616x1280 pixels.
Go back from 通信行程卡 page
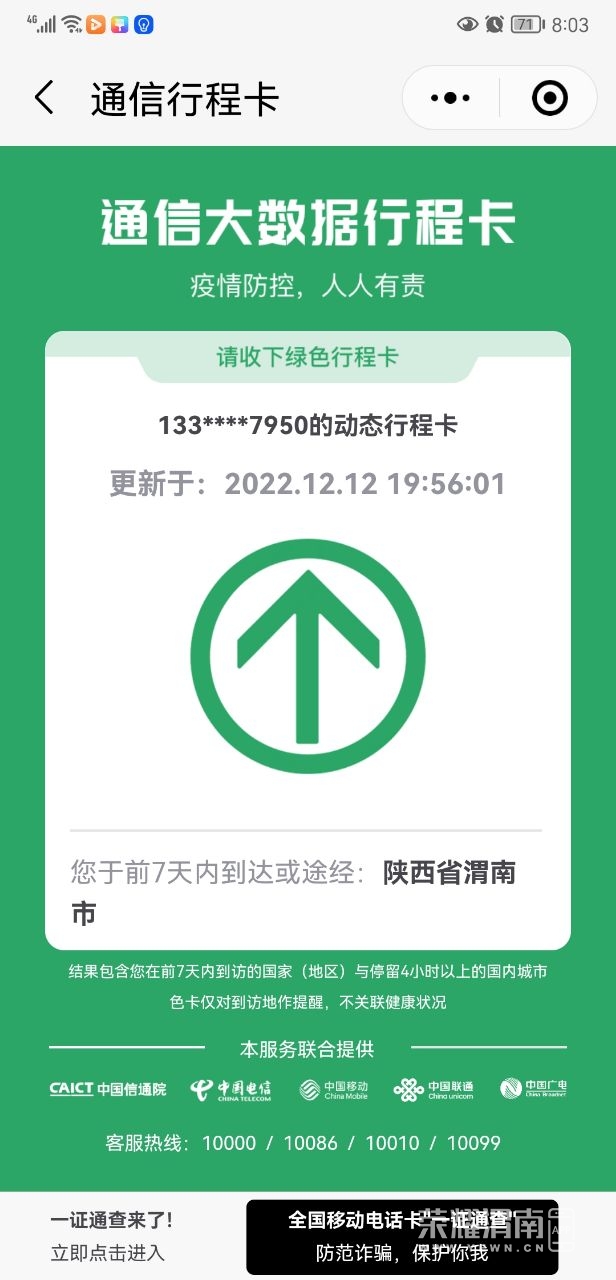[x=44, y=98]
